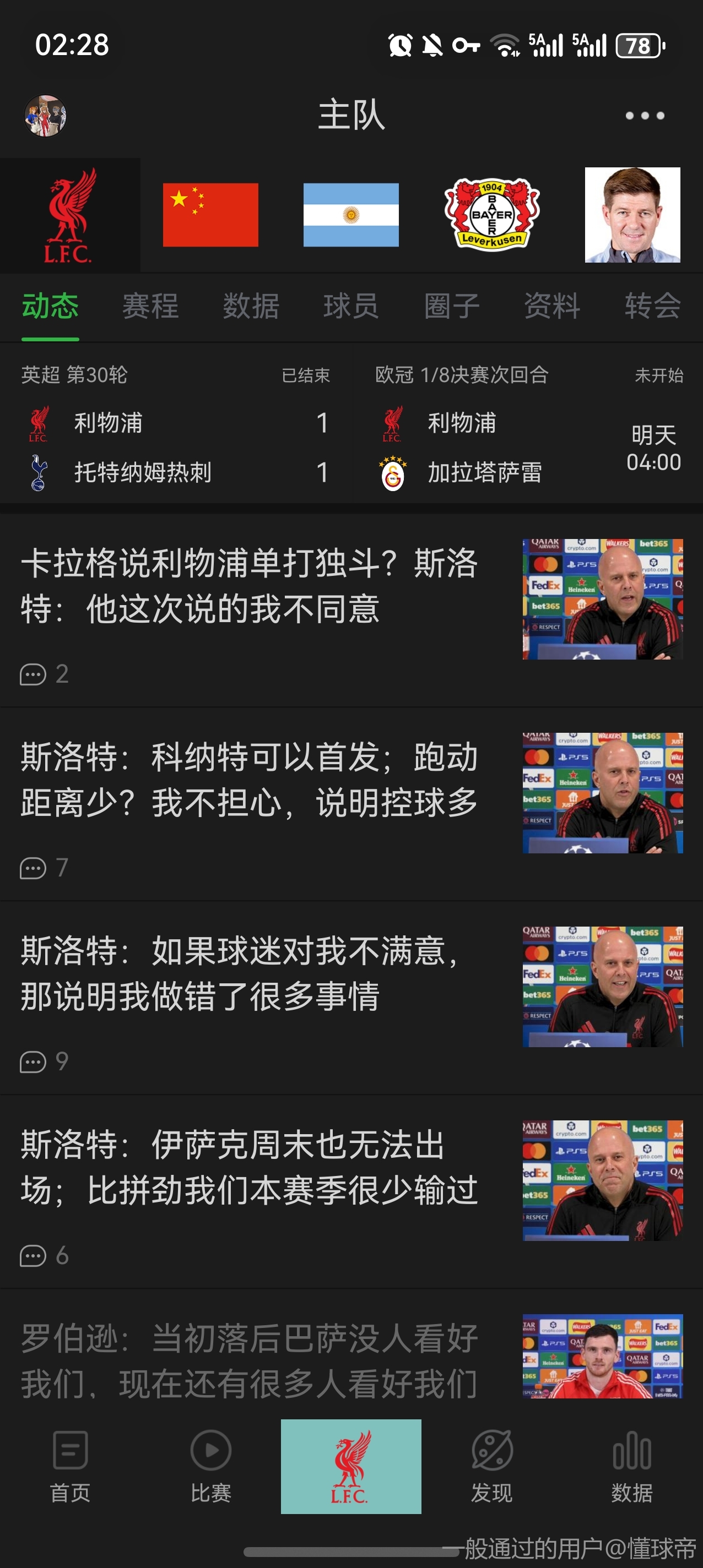703x1568 pixels.
Task: Select the Argentina team flag
Action: pyautogui.click(x=351, y=215)
